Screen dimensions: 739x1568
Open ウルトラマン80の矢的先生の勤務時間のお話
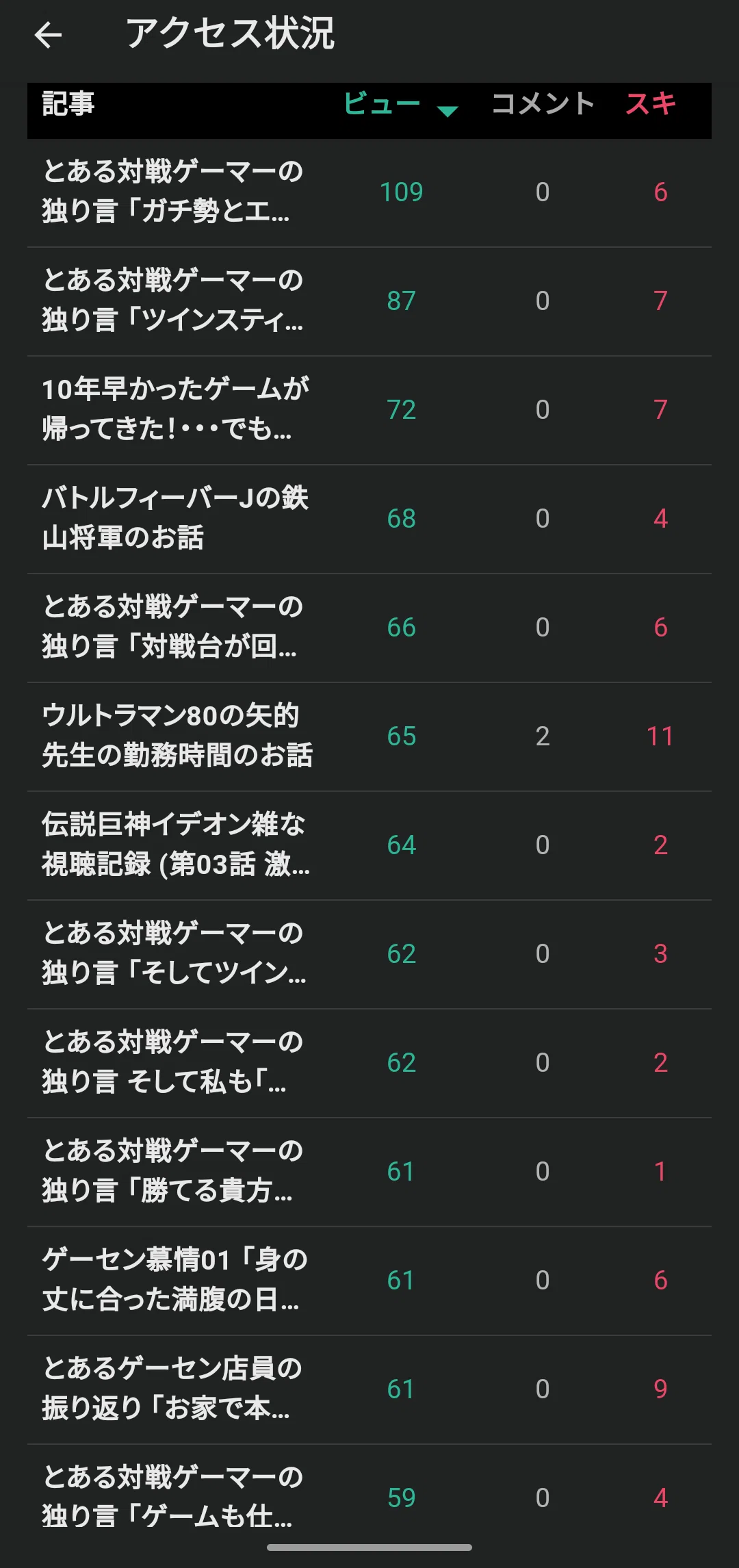(369, 736)
